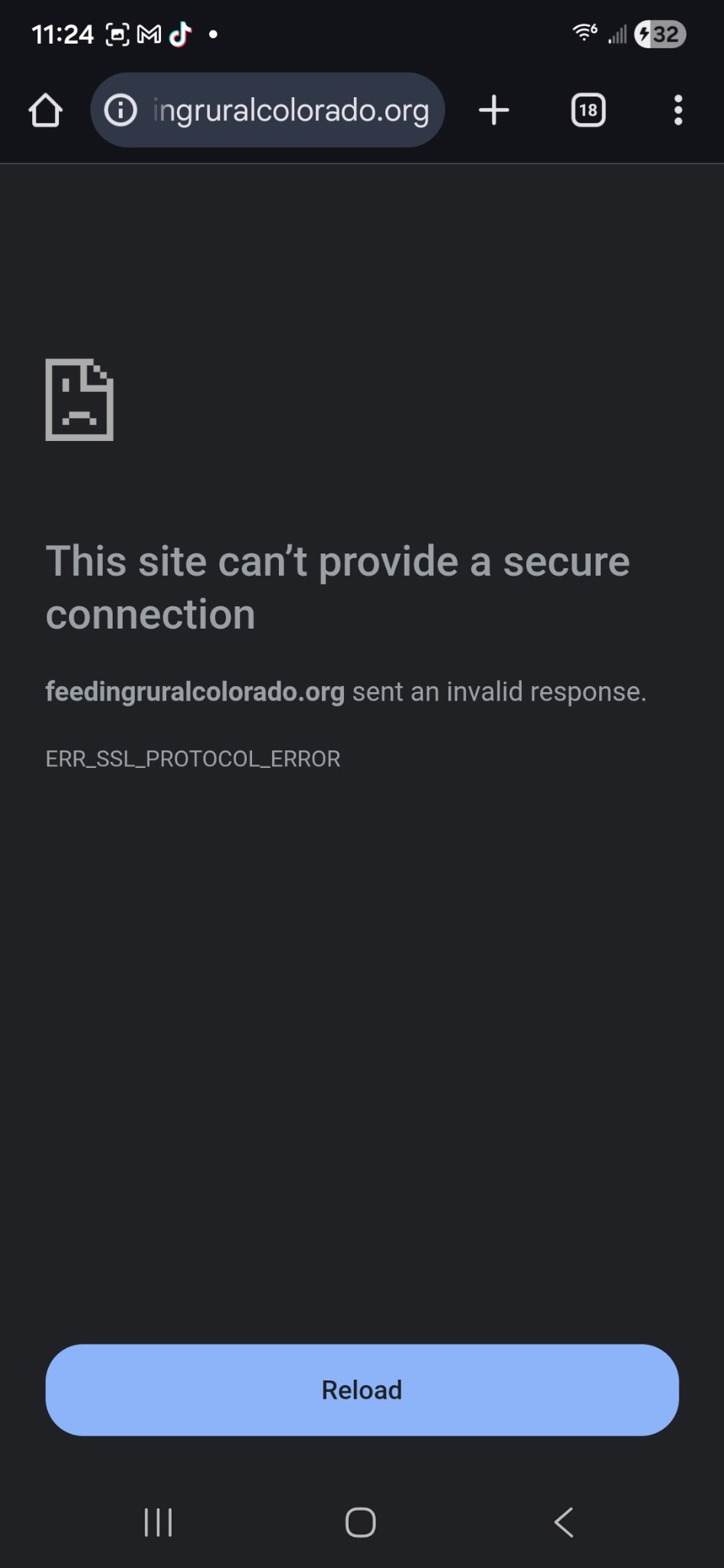Tap the TikTok notification icon
Image resolution: width=724 pixels, height=1568 pixels.
181,33
